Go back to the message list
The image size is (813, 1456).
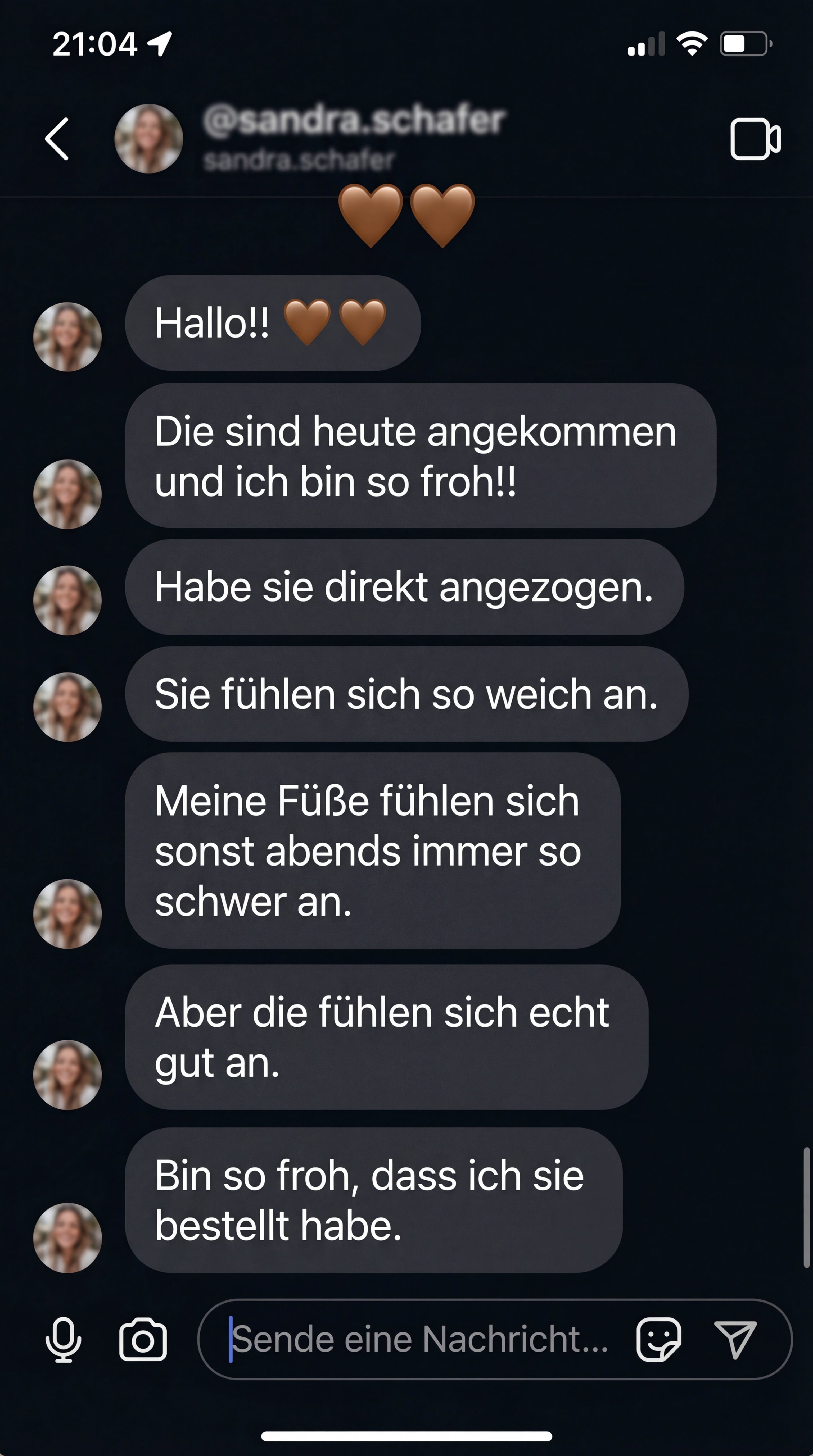point(57,139)
